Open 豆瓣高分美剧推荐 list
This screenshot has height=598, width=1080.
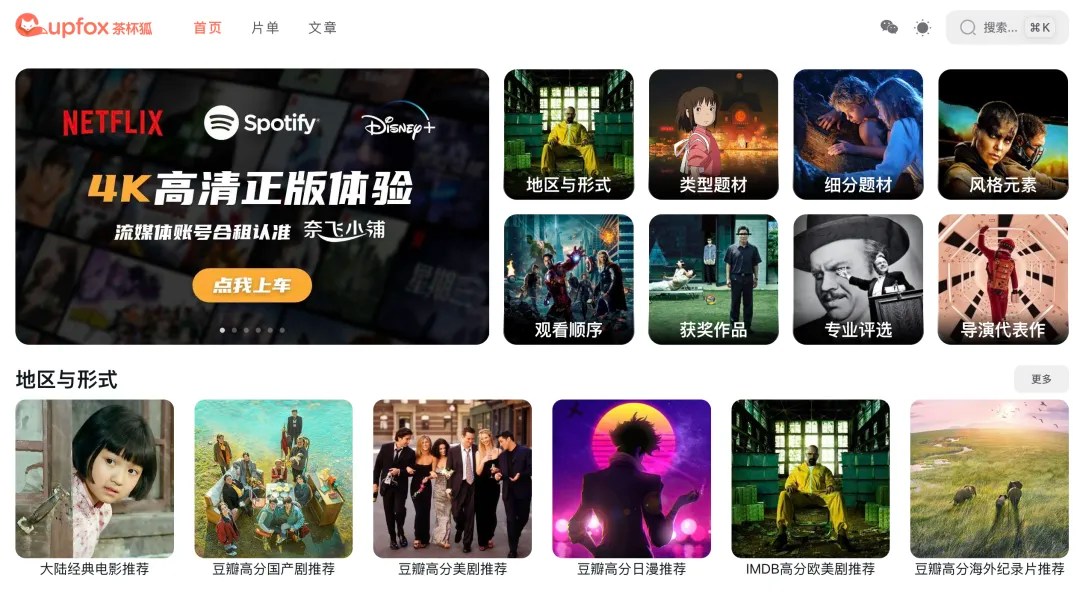tap(452, 479)
